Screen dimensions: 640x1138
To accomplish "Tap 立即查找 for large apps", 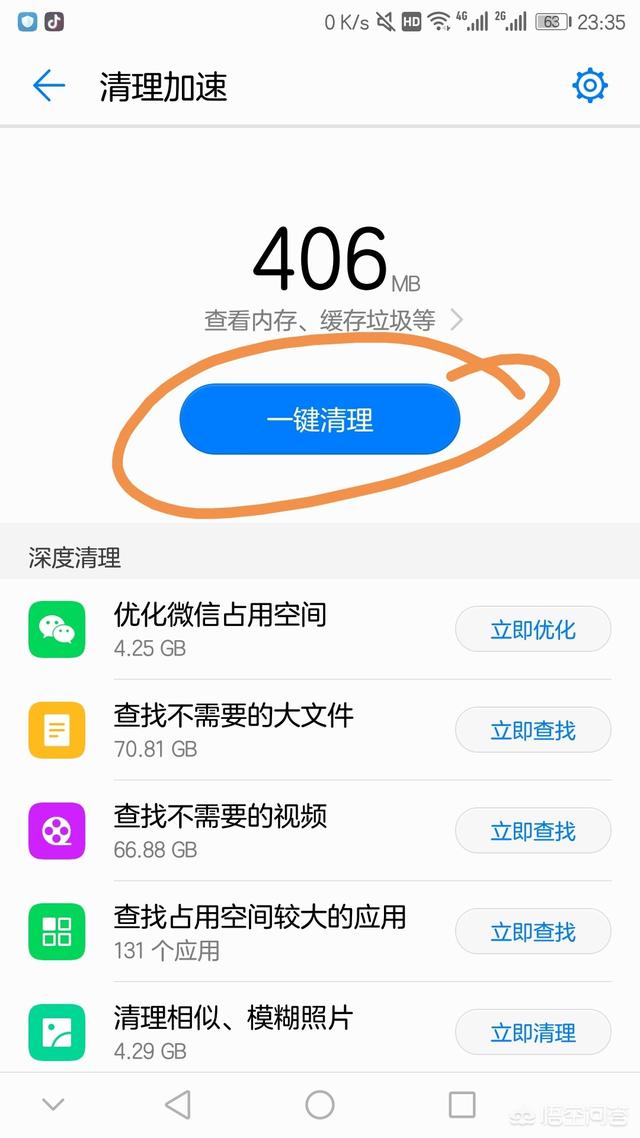I will tap(532, 932).
